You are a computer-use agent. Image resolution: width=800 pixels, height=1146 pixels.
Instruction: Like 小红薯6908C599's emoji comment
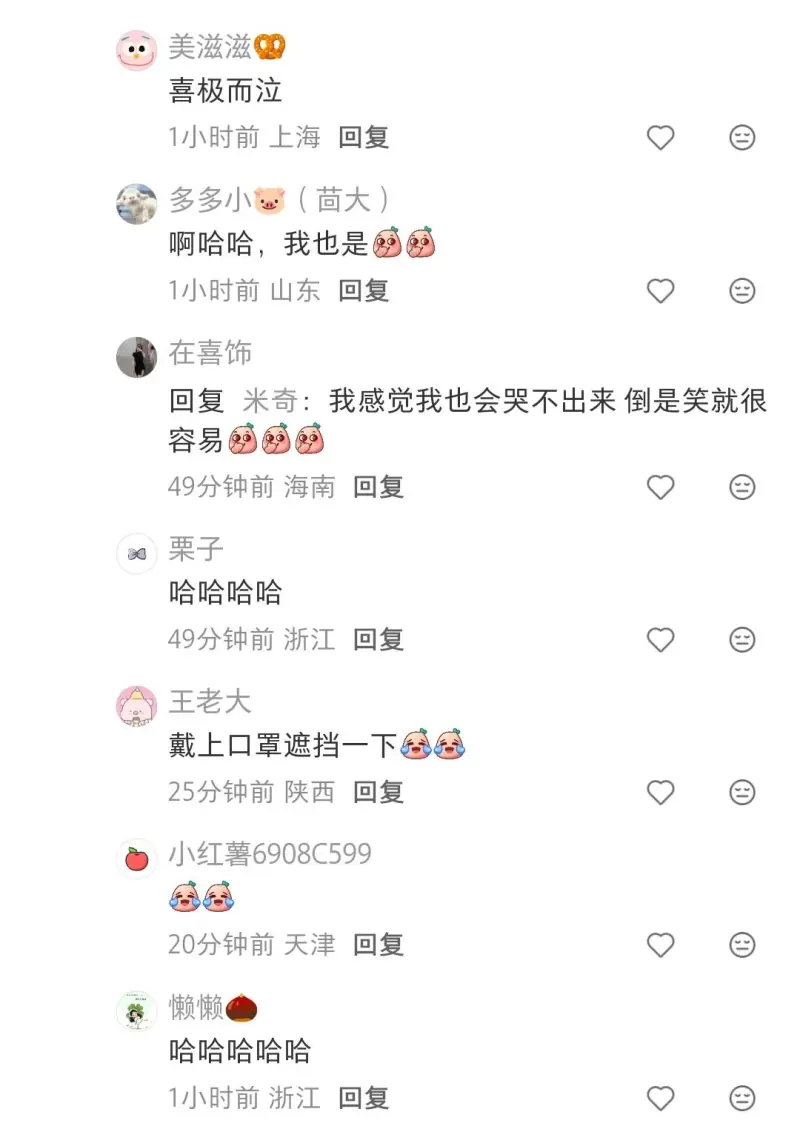click(660, 944)
